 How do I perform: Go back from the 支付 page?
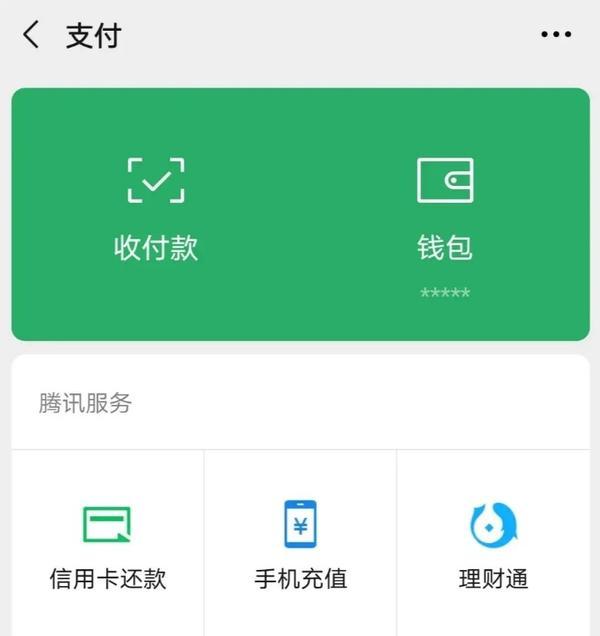[x=31, y=35]
